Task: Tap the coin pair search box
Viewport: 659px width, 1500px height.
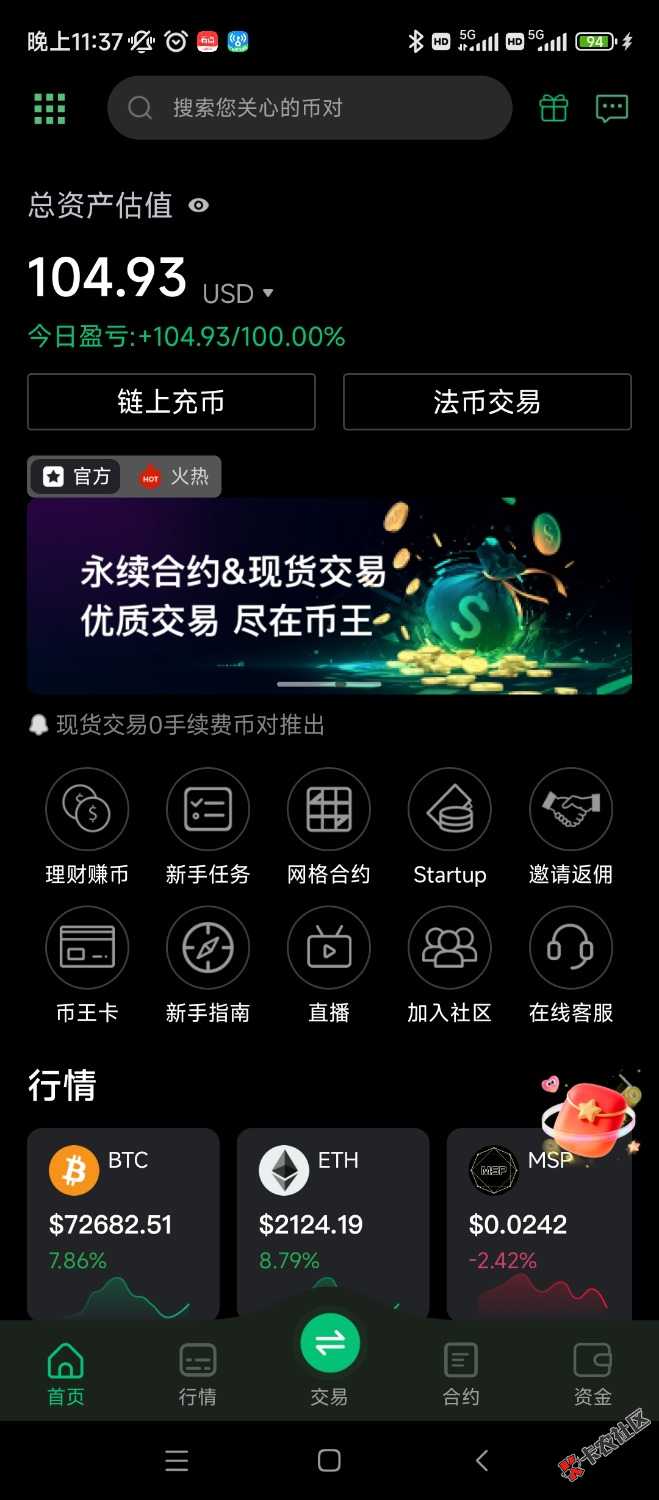Action: point(310,108)
